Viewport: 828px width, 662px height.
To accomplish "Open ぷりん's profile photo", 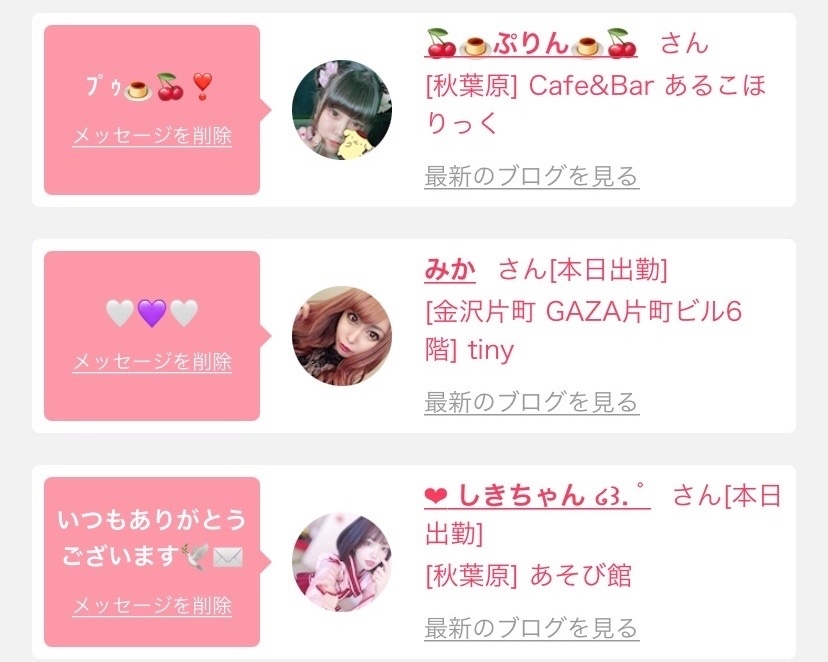I will [x=341, y=109].
